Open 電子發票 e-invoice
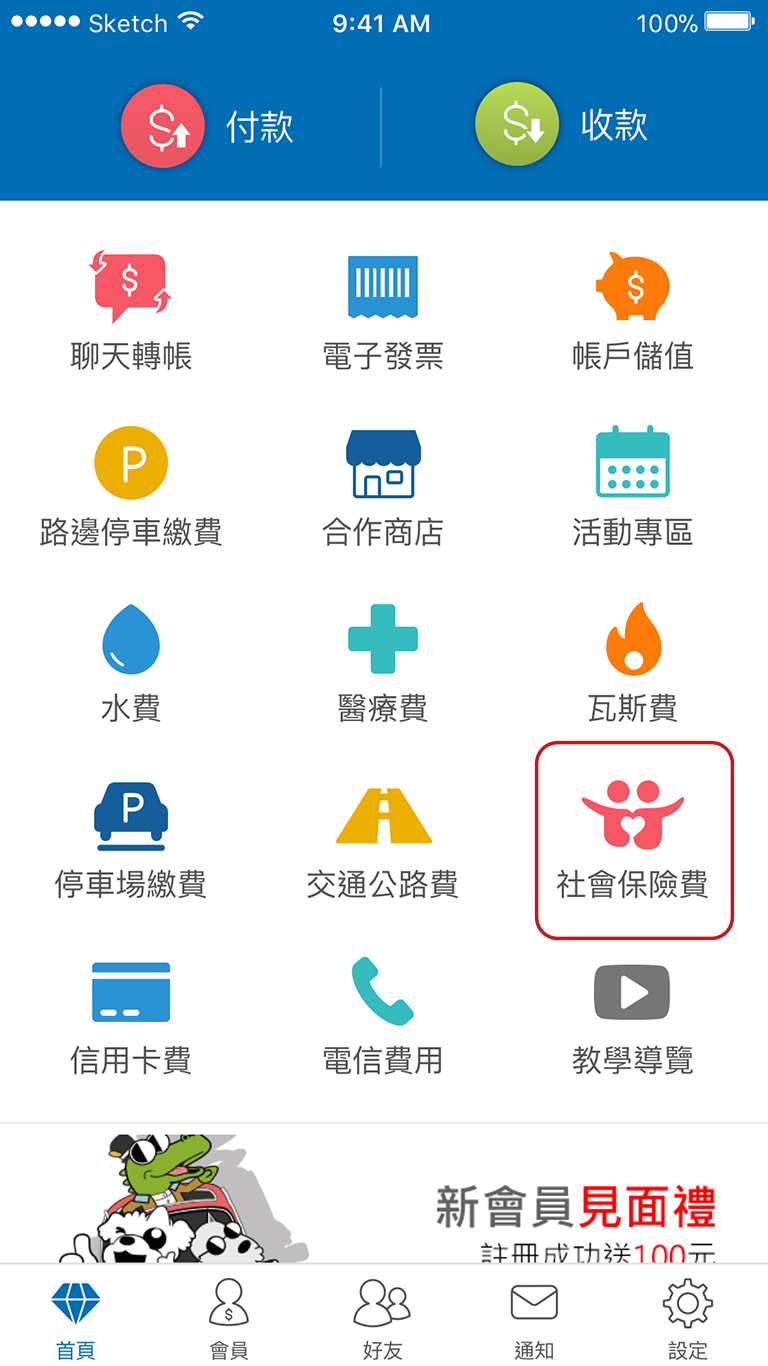Image resolution: width=768 pixels, height=1366 pixels. (x=383, y=311)
